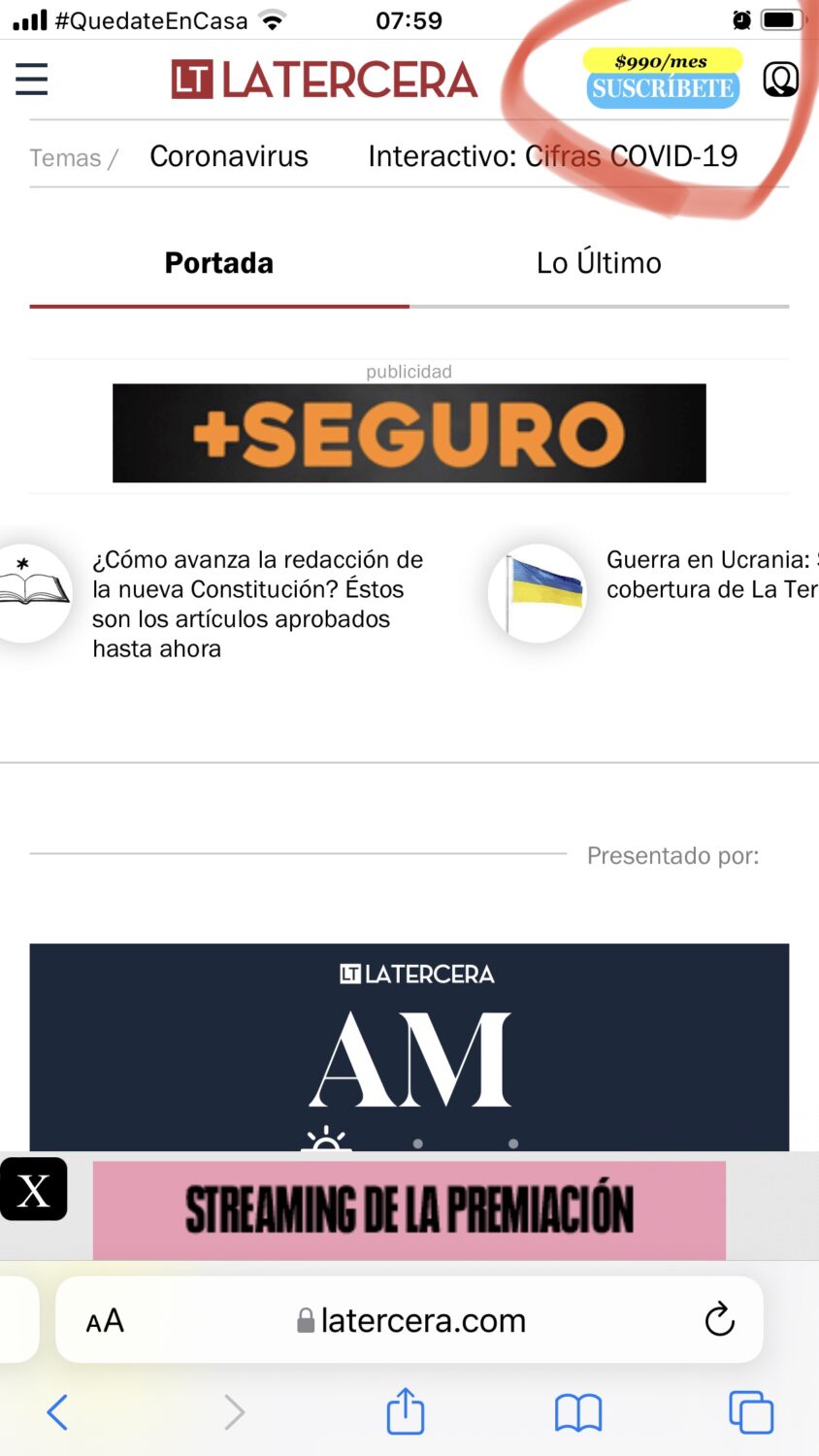Viewport: 819px width, 1456px height.
Task: Open the +SEGURO ad banner
Action: click(x=409, y=433)
